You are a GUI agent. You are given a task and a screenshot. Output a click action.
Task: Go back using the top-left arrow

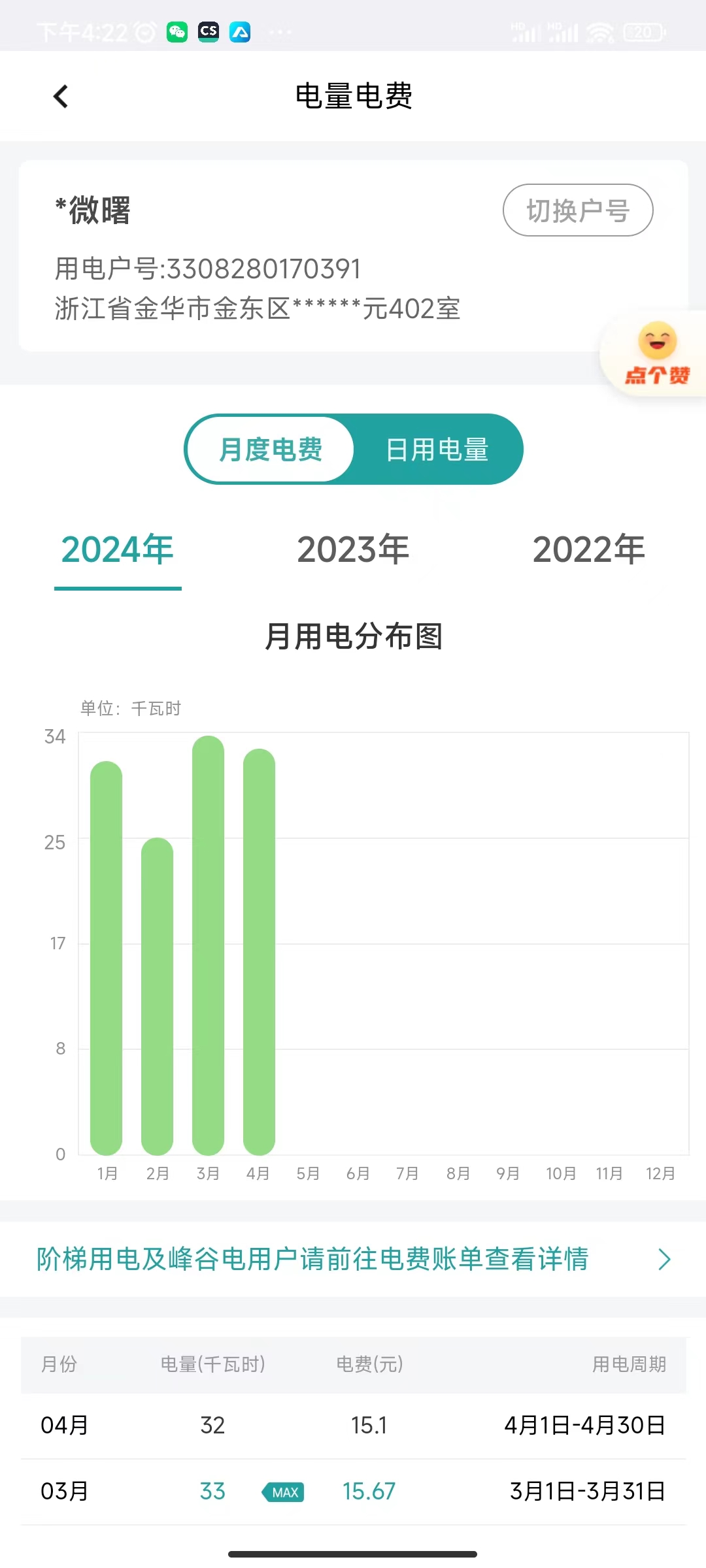[61, 97]
